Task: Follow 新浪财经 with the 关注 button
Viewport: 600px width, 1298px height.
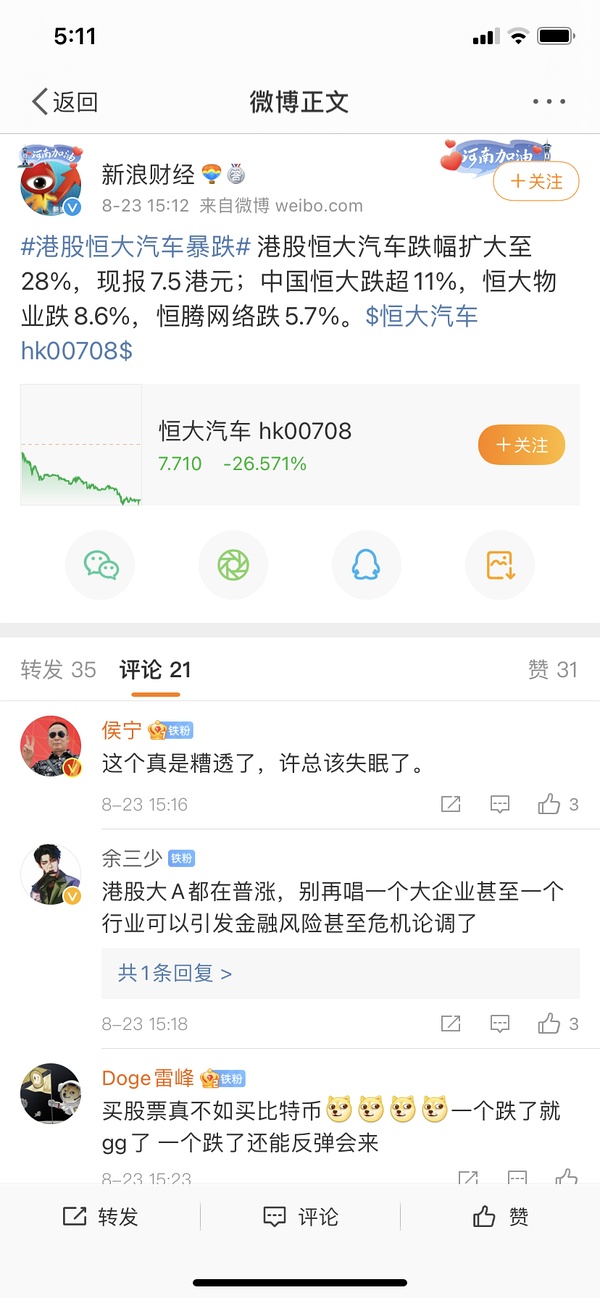Action: [x=536, y=181]
